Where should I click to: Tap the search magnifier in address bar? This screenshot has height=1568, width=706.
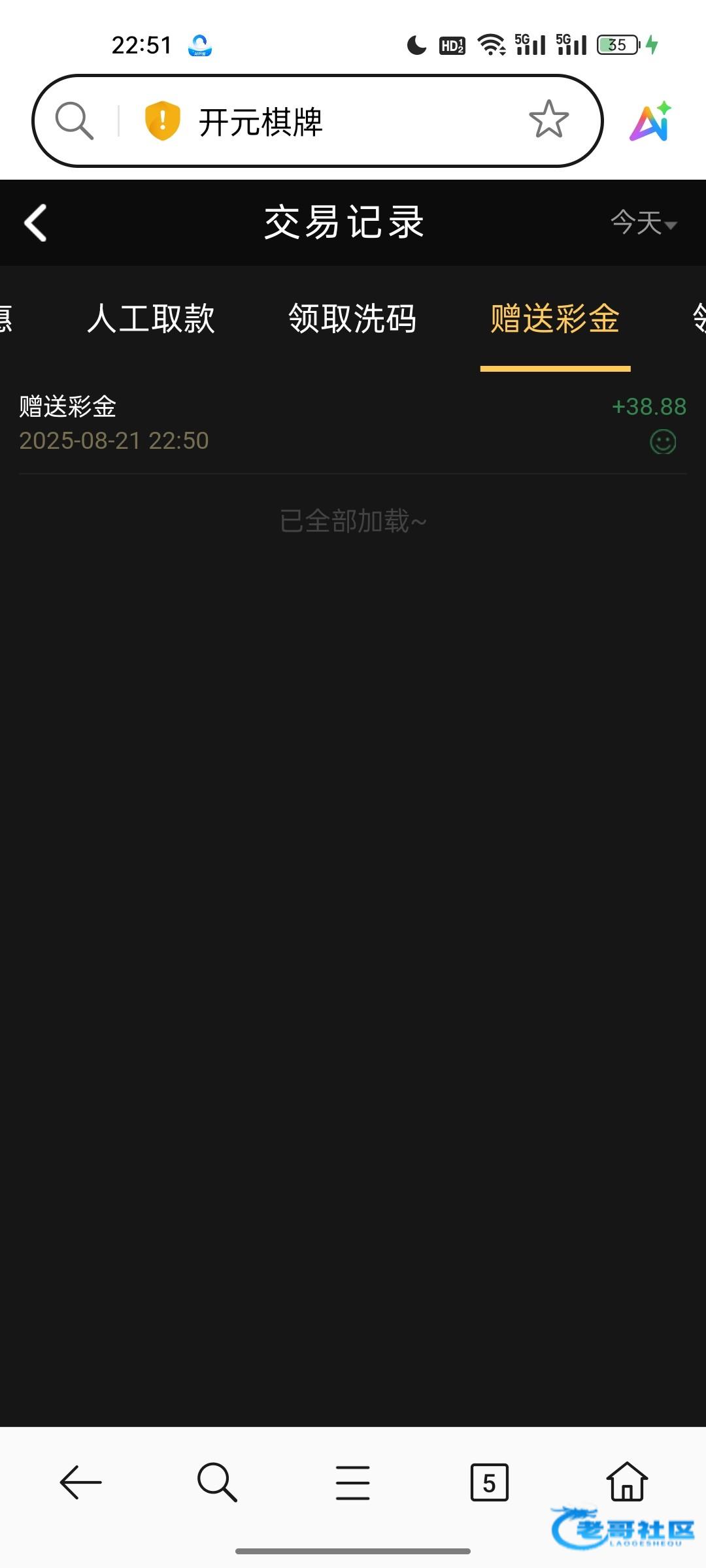pos(74,121)
